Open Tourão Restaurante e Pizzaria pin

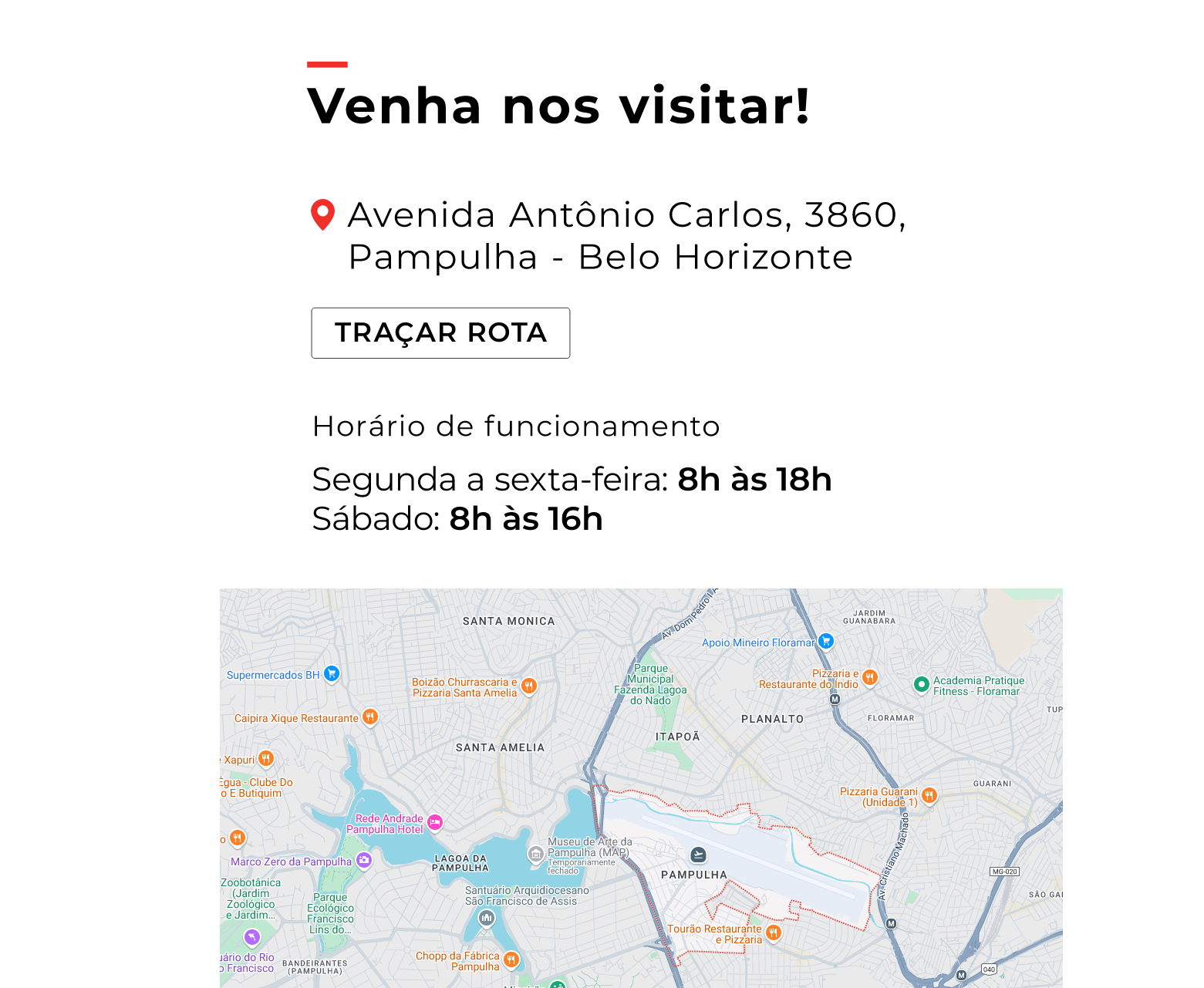click(x=774, y=932)
